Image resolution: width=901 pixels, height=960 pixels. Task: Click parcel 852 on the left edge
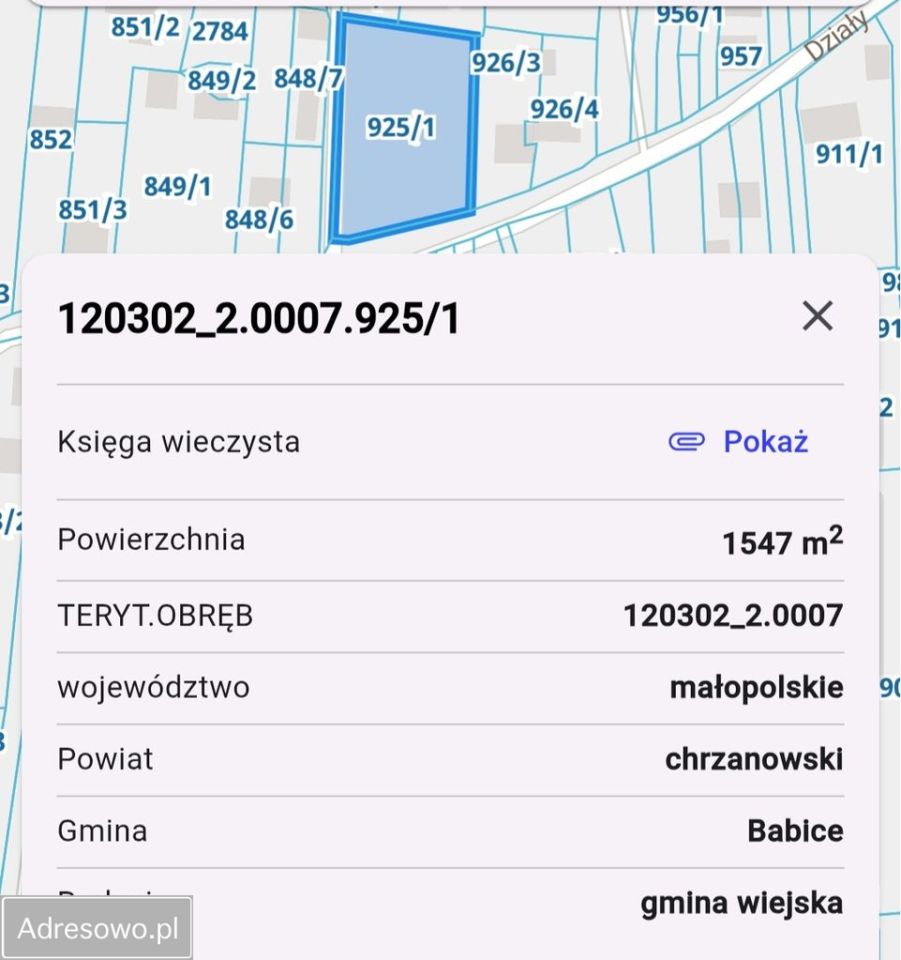(50, 140)
